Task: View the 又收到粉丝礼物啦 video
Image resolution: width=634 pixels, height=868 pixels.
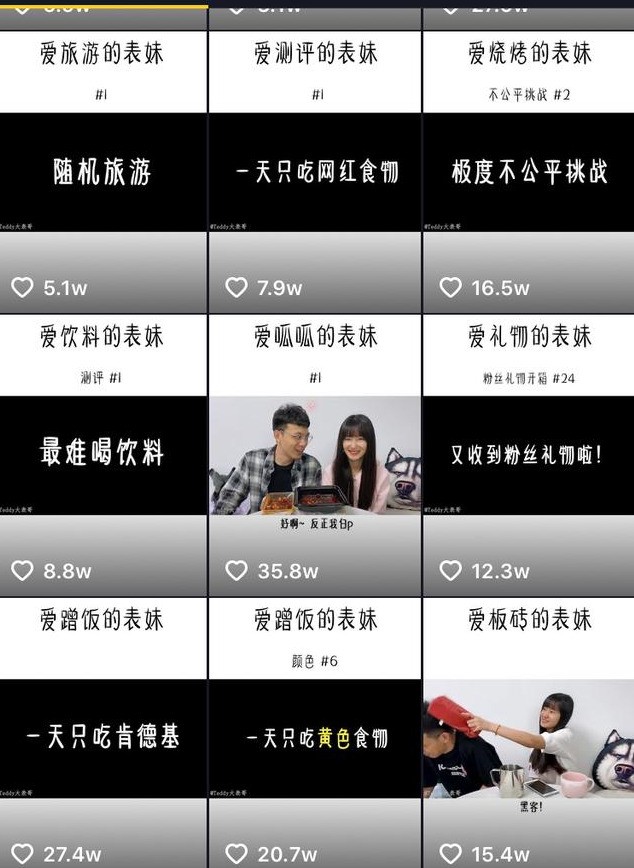Action: pos(529,455)
